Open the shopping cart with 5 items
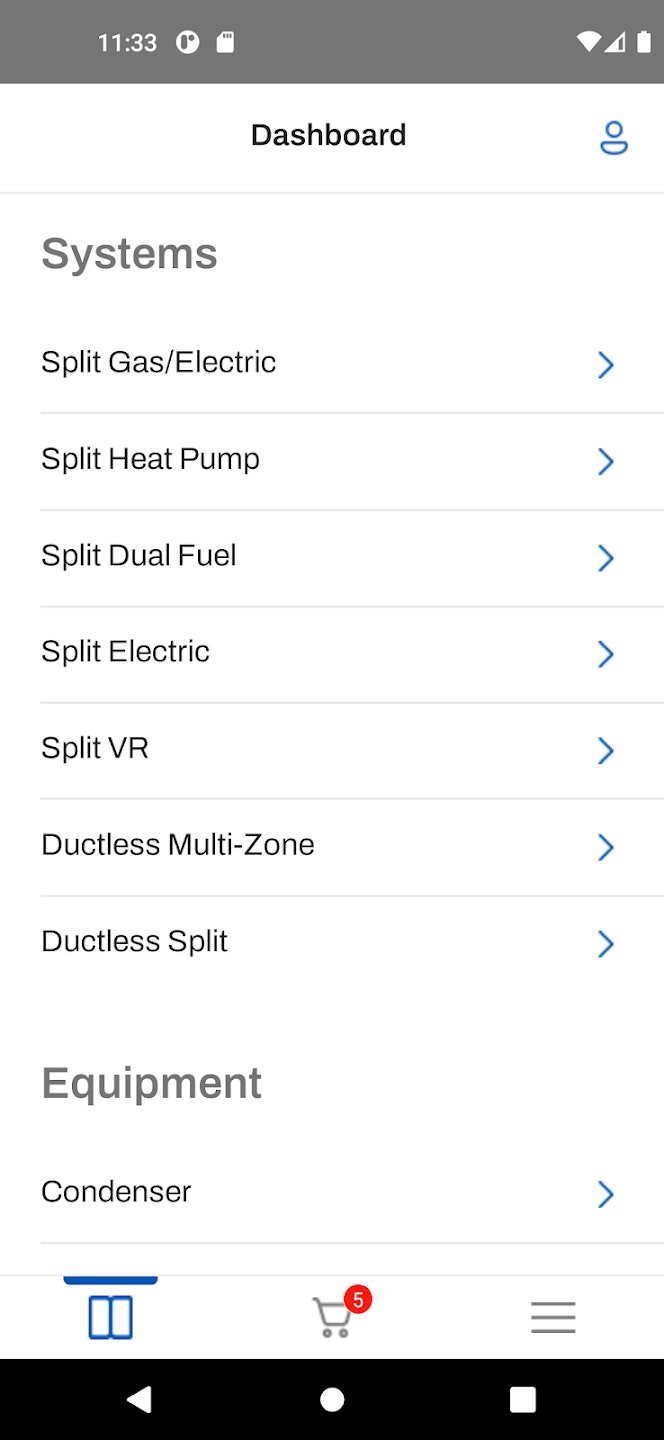The width and height of the screenshot is (664, 1440). (334, 1317)
